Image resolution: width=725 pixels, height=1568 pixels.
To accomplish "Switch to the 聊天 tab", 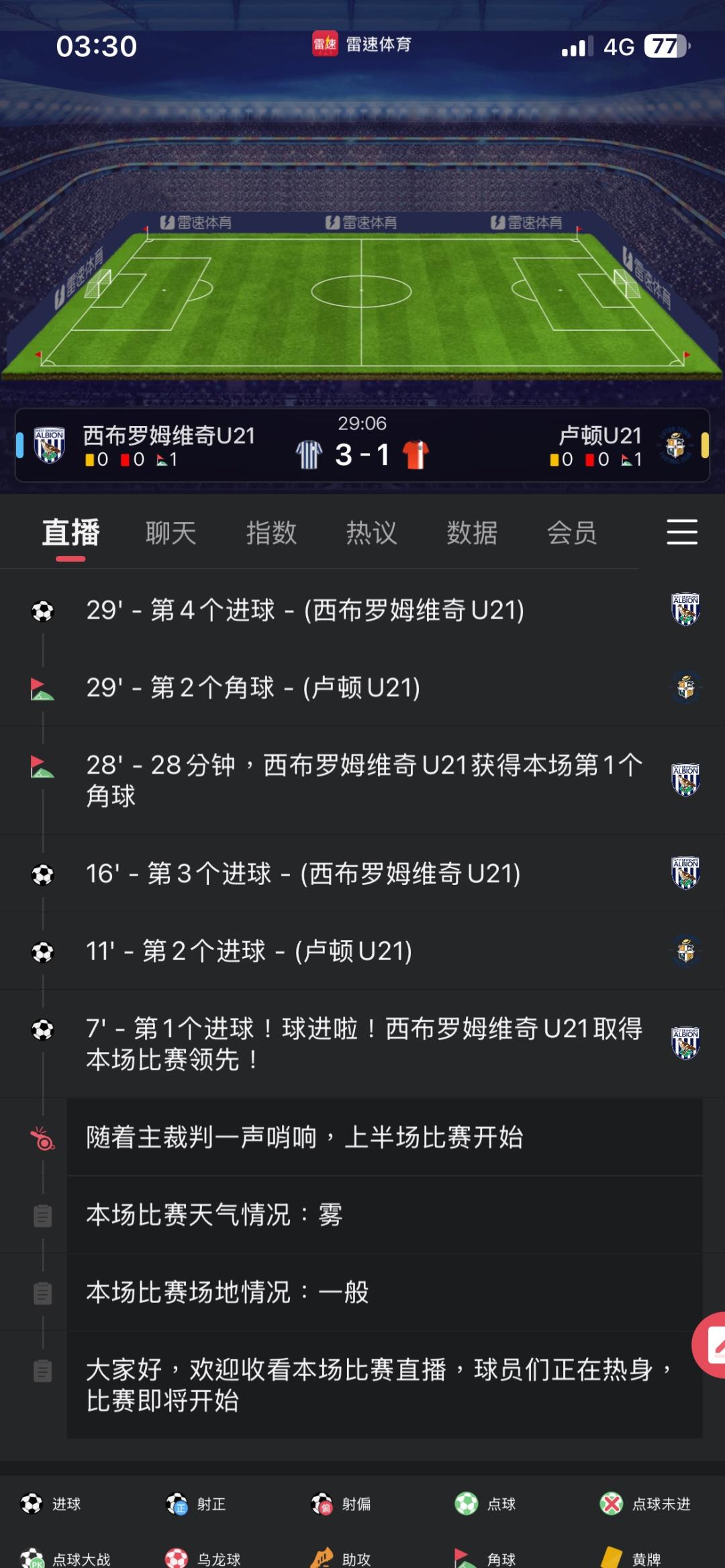I will click(x=171, y=533).
